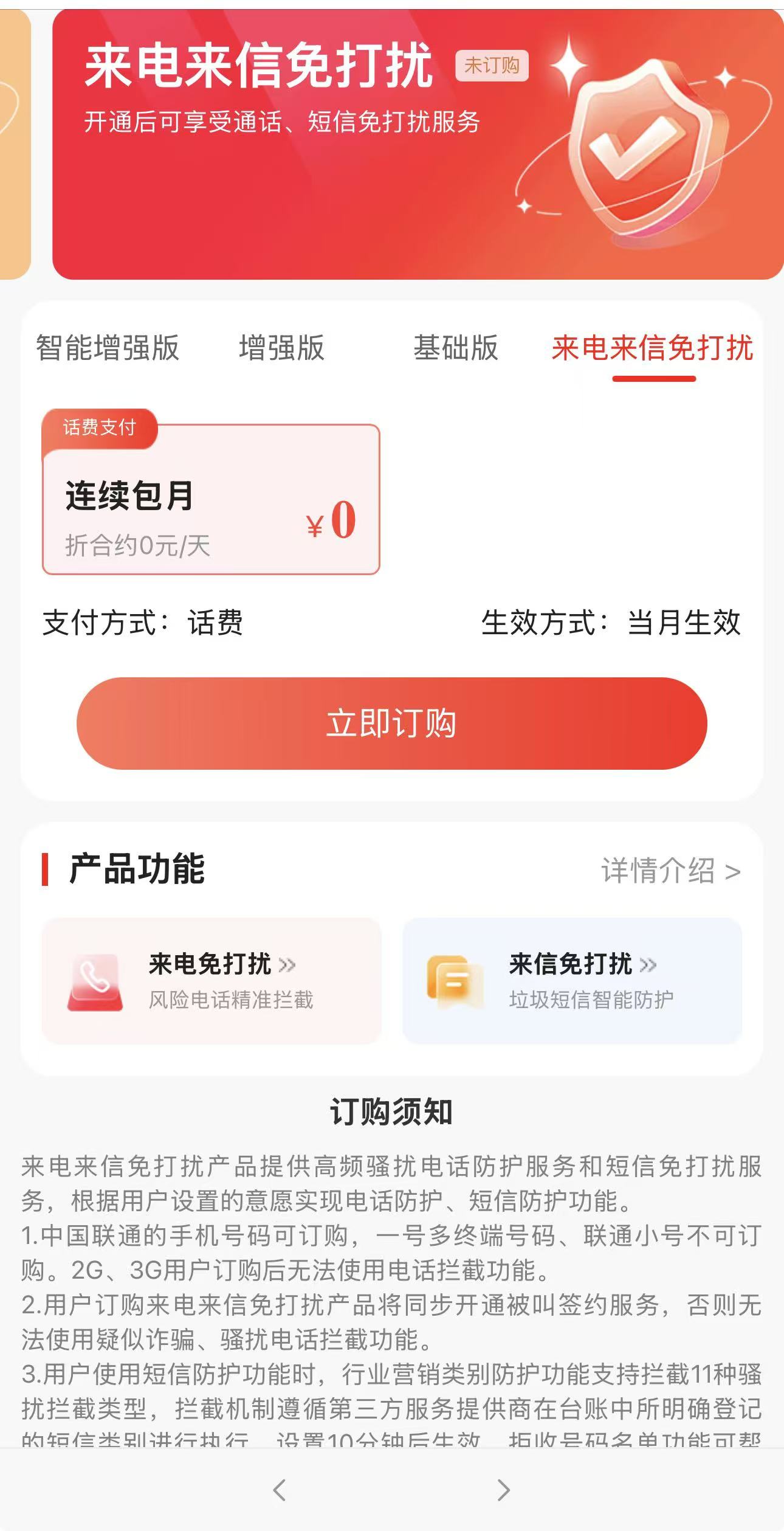Choose the 连续包月 ¥0 plan card
The image size is (784, 1531).
(x=211, y=492)
